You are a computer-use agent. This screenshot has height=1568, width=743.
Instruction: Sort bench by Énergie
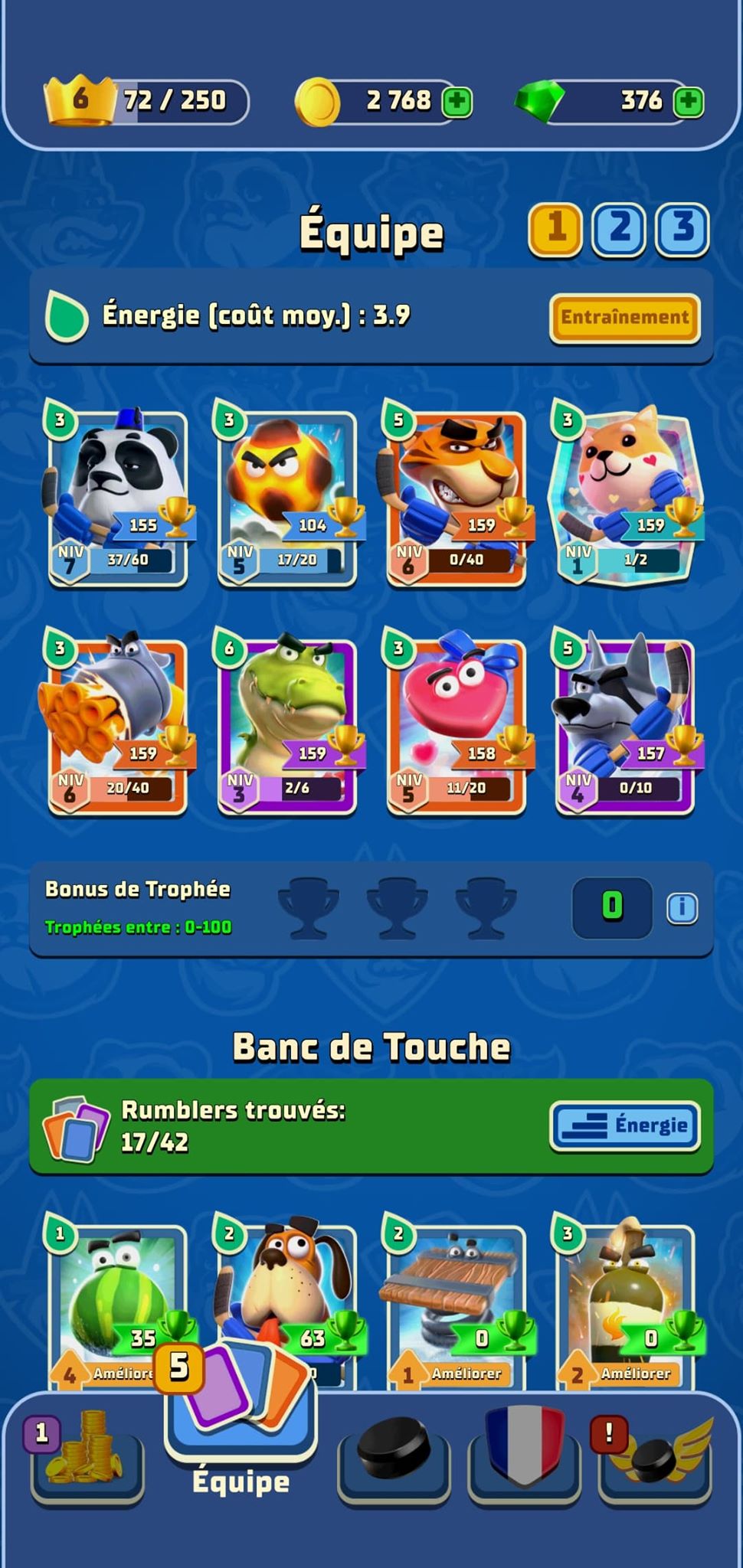[624, 1125]
